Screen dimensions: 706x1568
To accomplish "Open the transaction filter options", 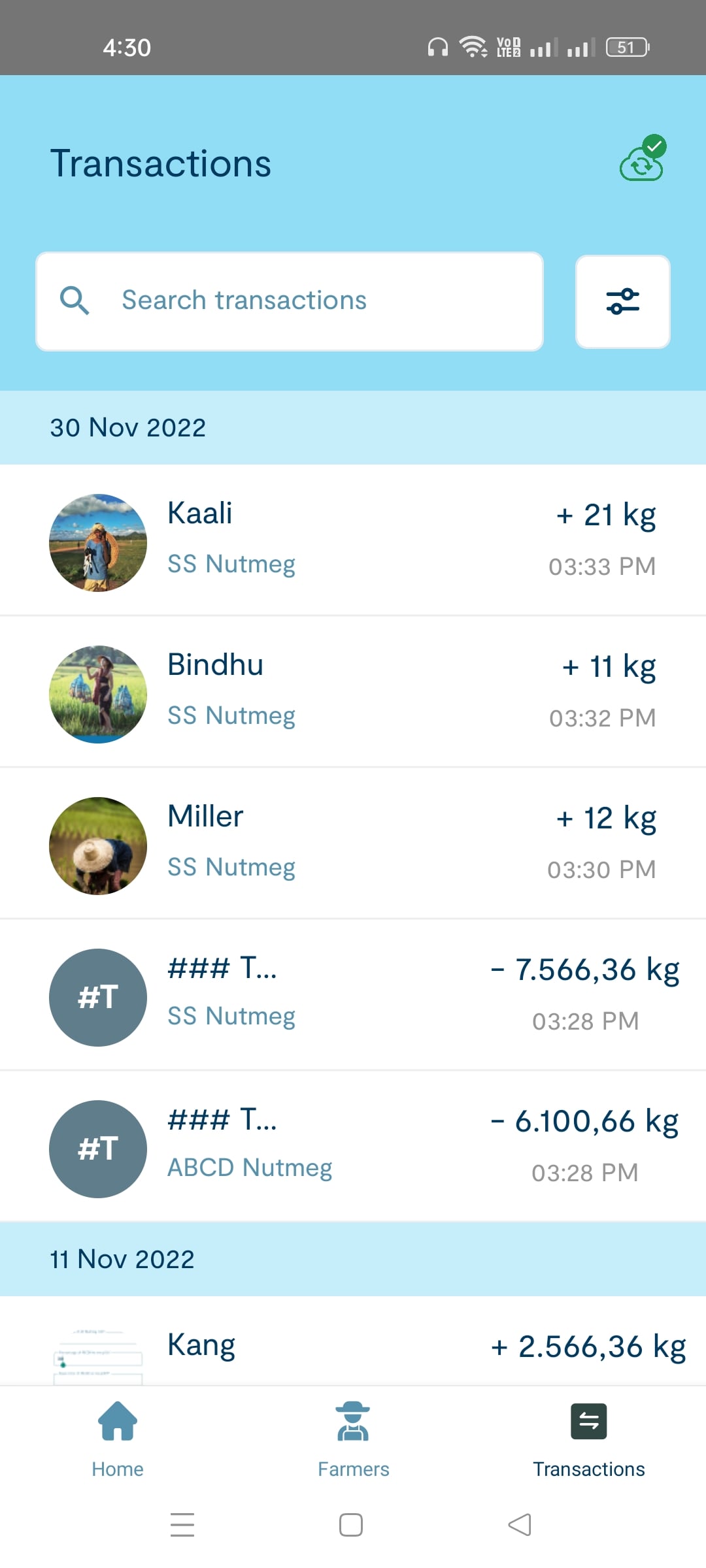I will click(622, 301).
